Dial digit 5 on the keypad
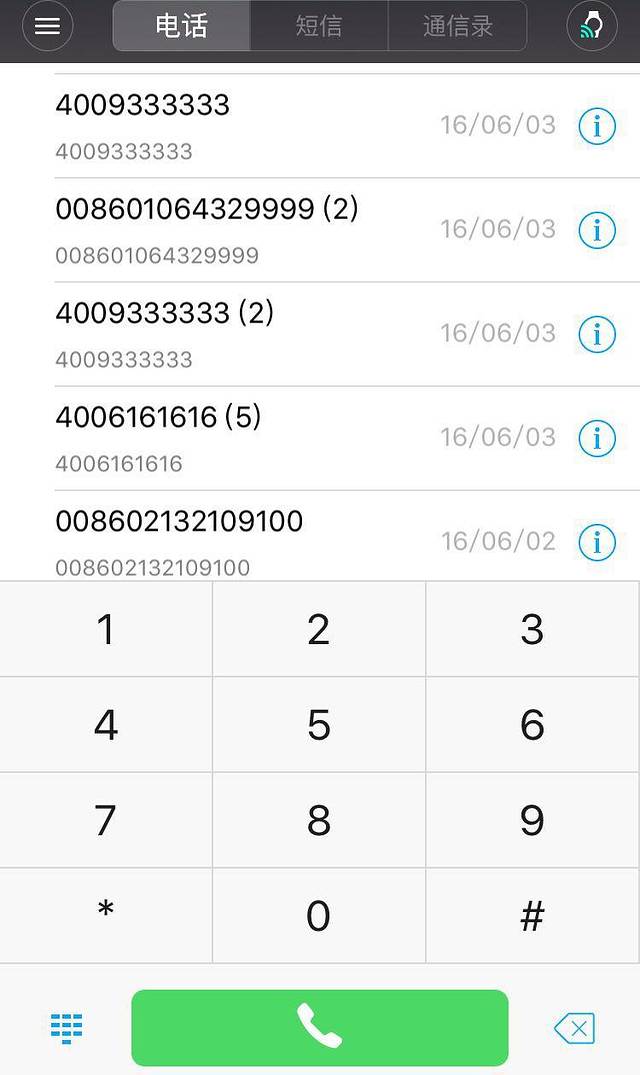 pos(319,725)
